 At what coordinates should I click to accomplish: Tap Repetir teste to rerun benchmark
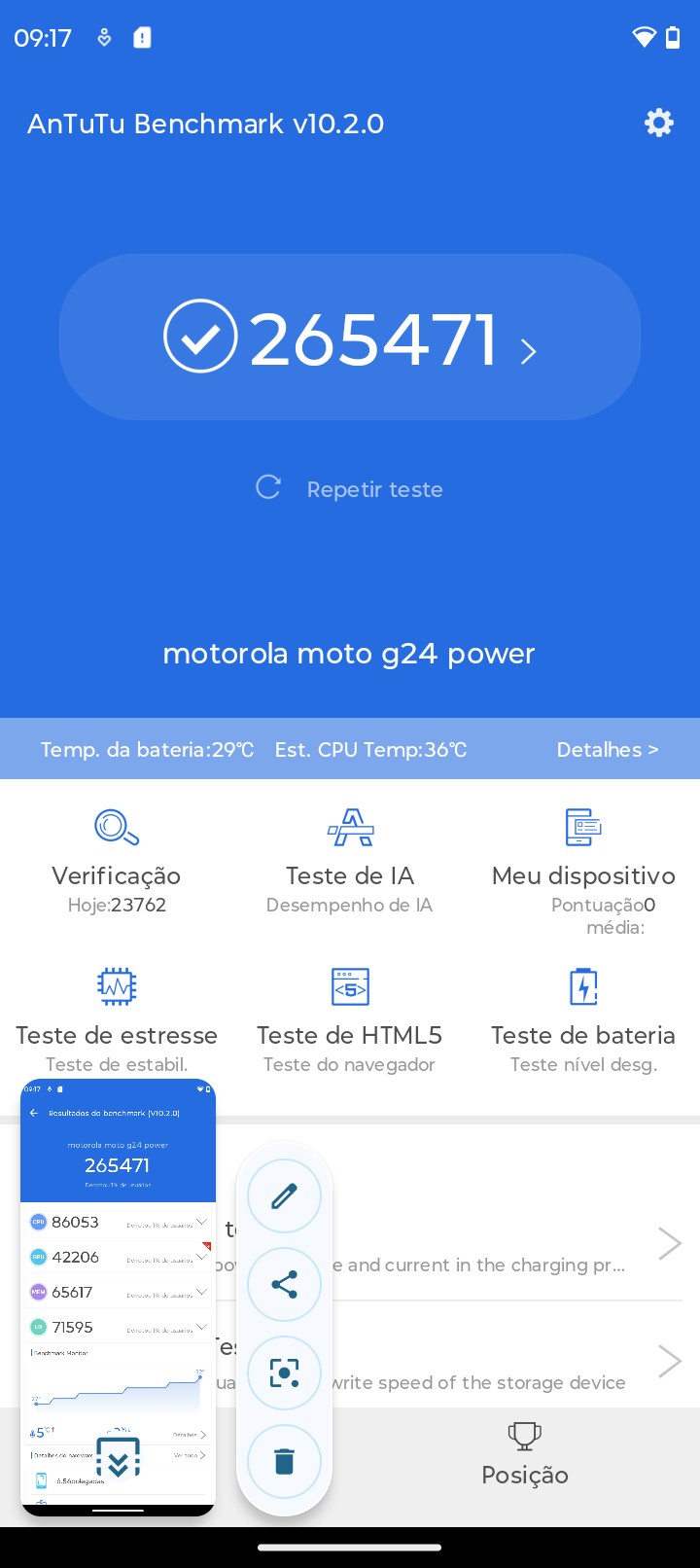[350, 488]
